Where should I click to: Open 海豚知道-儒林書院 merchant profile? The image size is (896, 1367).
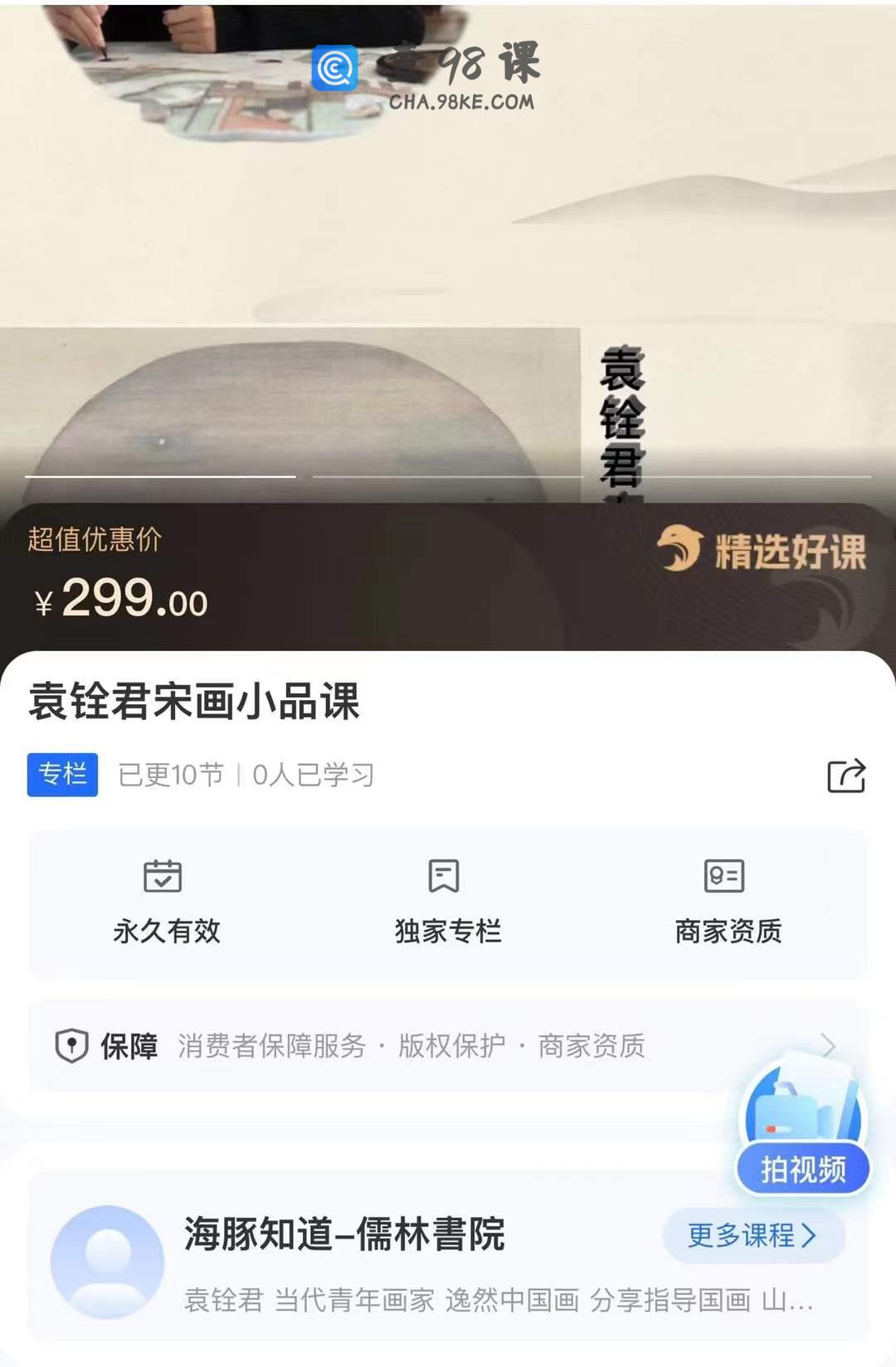click(x=343, y=1234)
